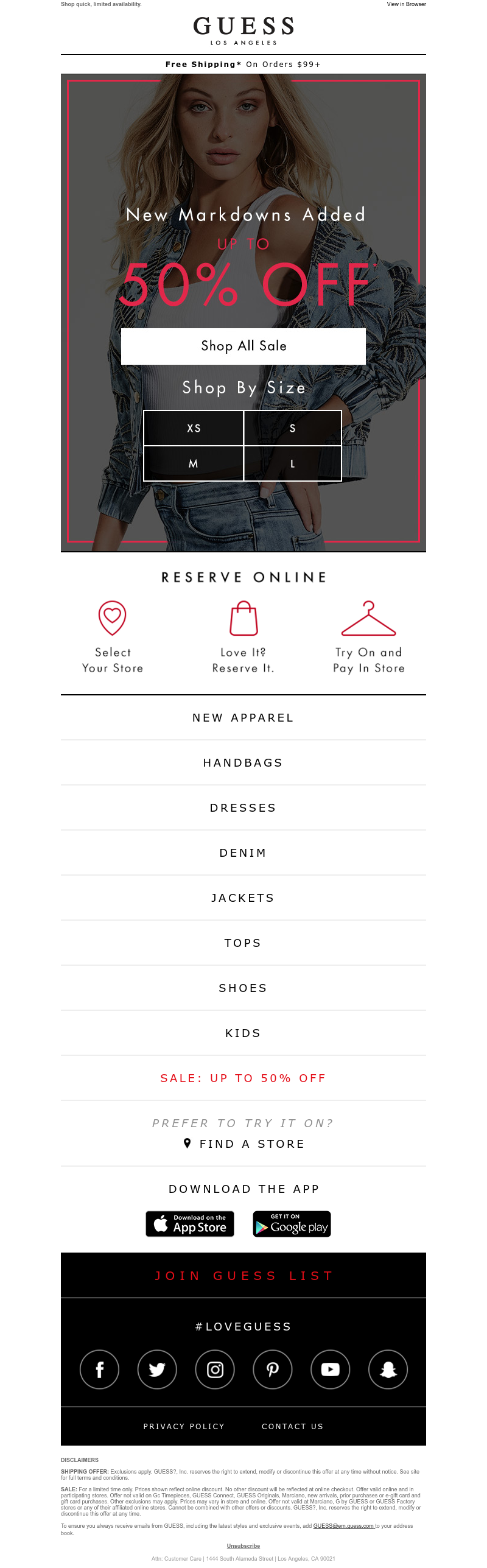Go to Denim category
Viewport: 487px width, 1568px height.
(243, 853)
